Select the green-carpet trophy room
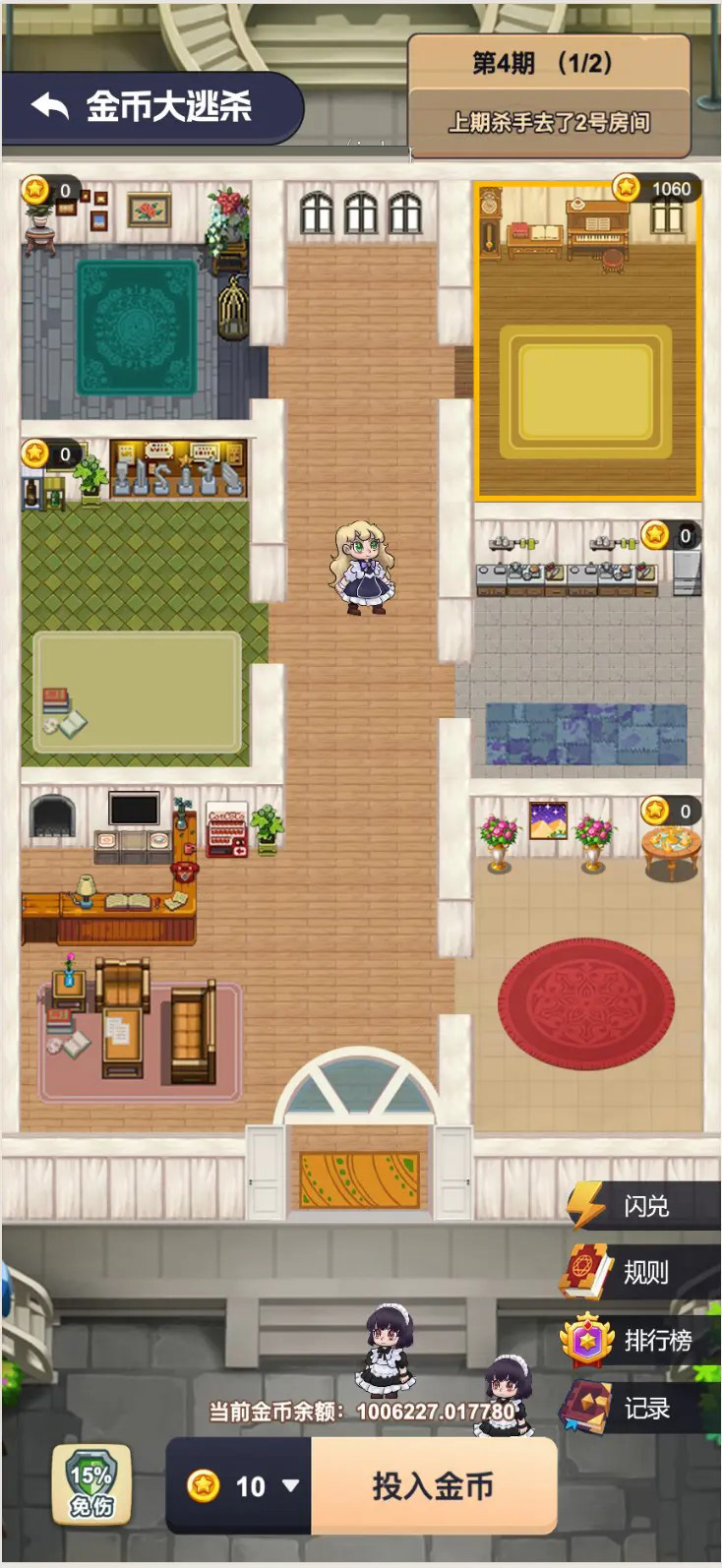The height and width of the screenshot is (1568, 722). 138,610
